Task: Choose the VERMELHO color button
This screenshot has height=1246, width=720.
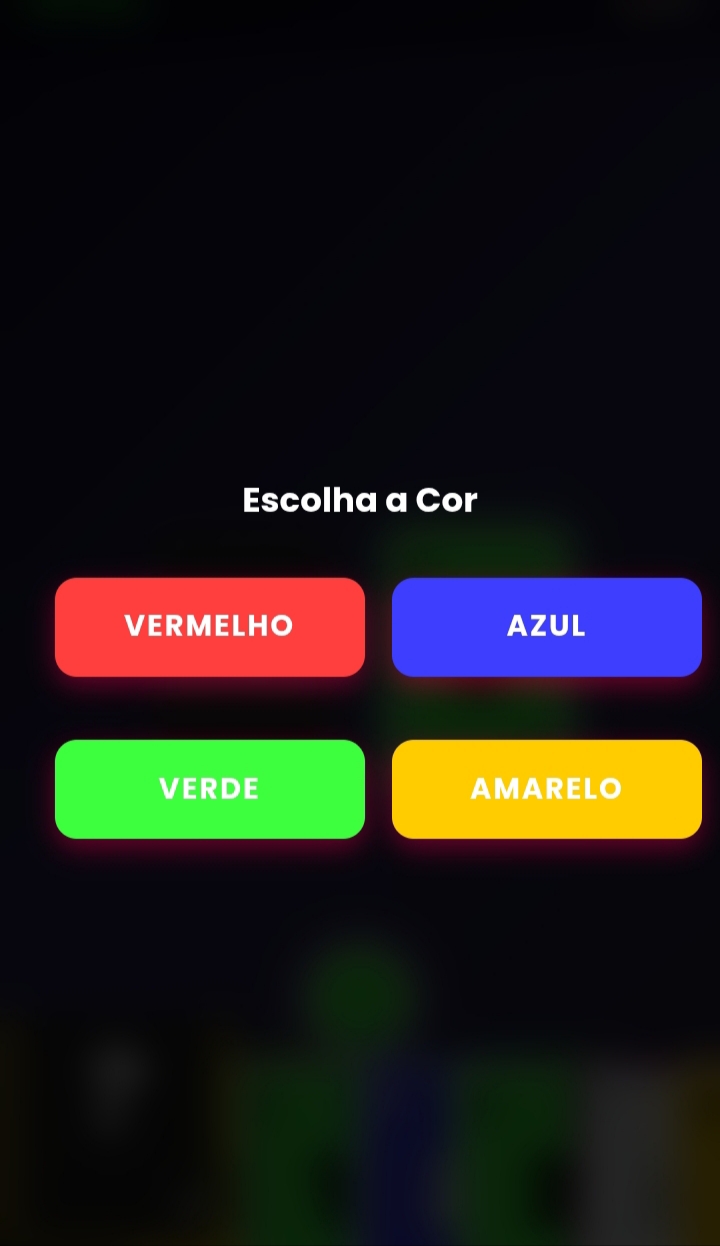Action: [209, 627]
